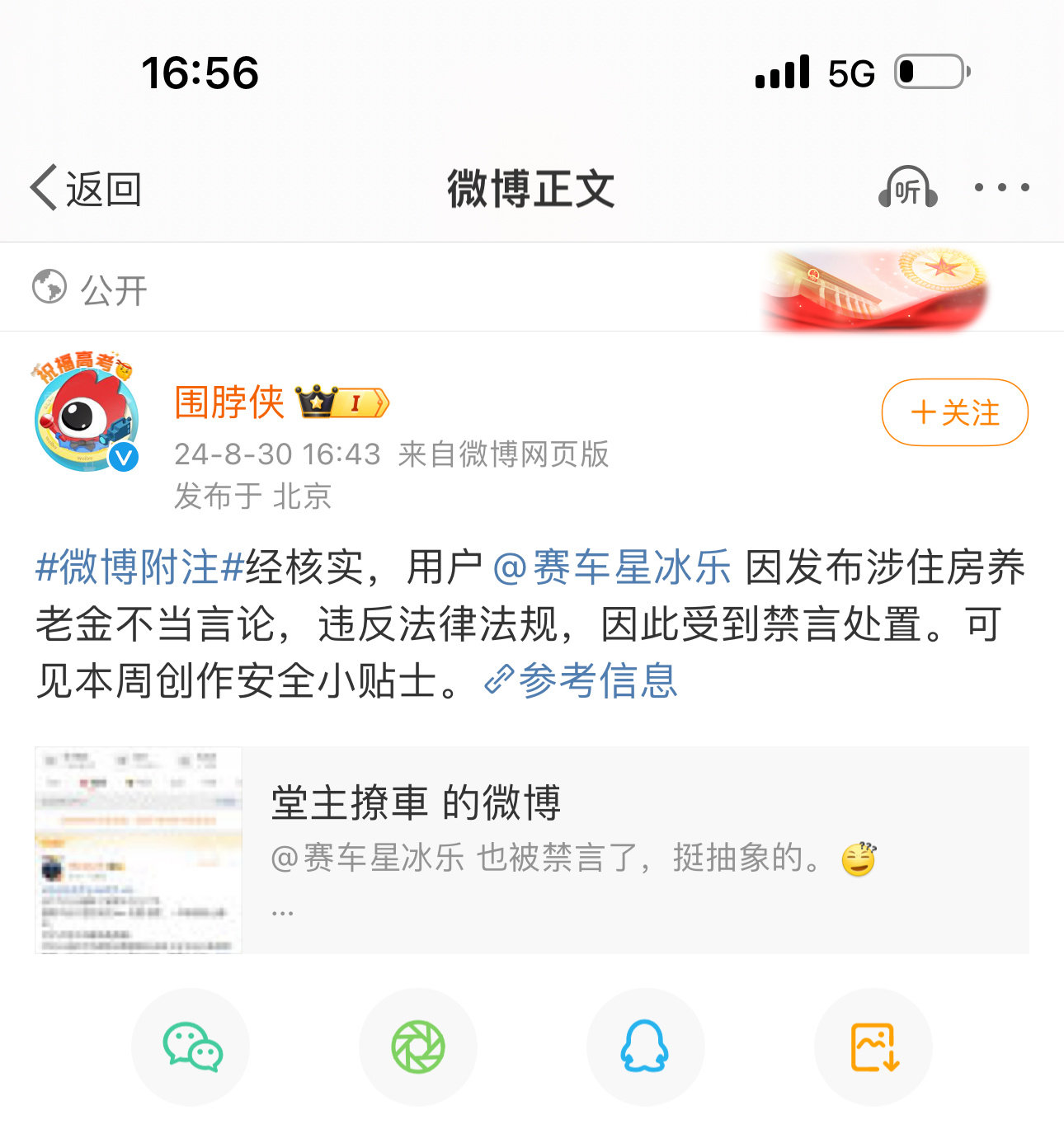The image size is (1064, 1129).
Task: Open the three-dot overflow menu
Action: 1001,188
